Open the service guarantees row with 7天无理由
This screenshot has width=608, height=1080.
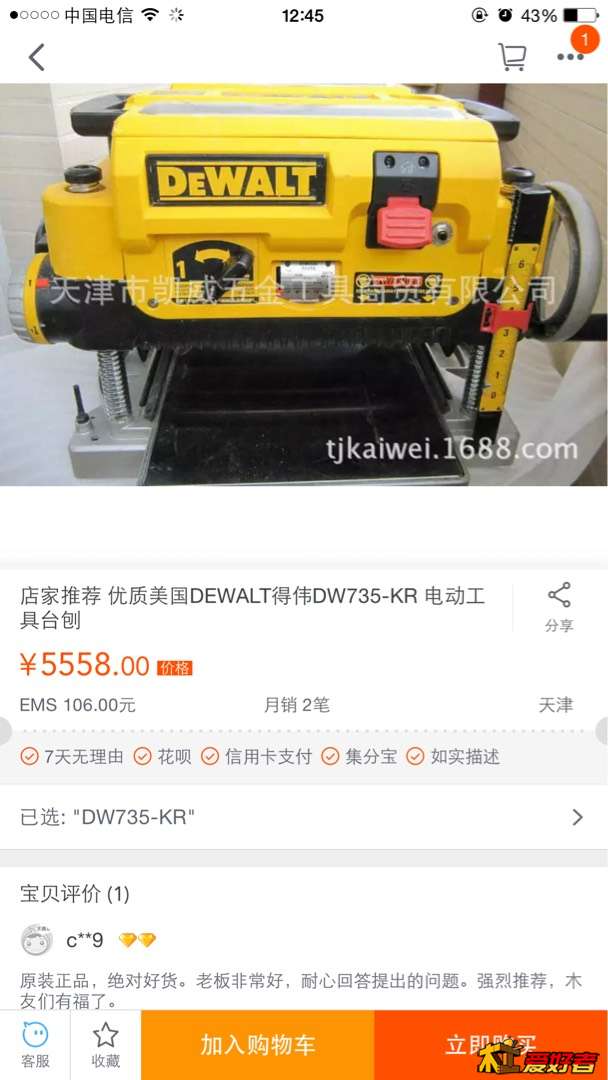pos(304,757)
